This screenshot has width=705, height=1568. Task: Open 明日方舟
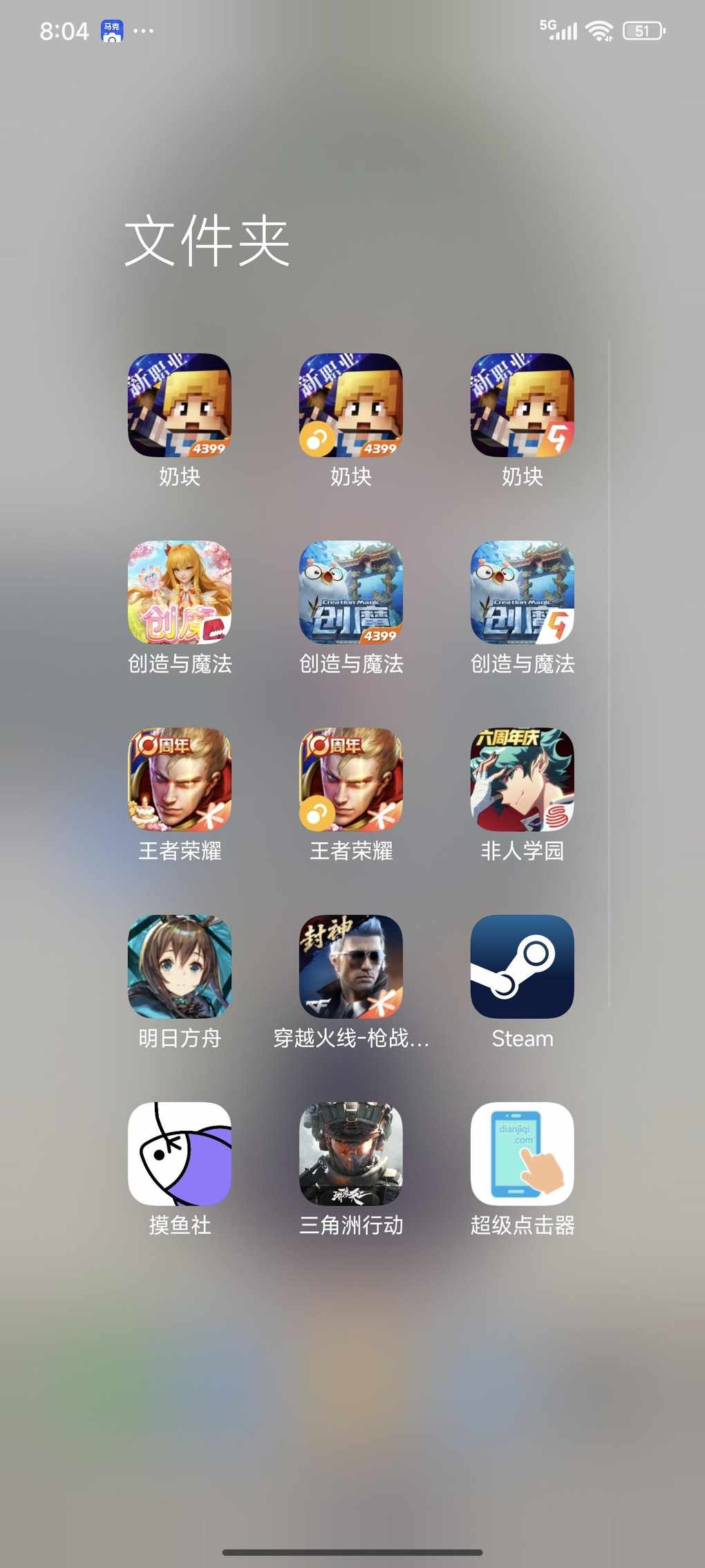point(180,967)
